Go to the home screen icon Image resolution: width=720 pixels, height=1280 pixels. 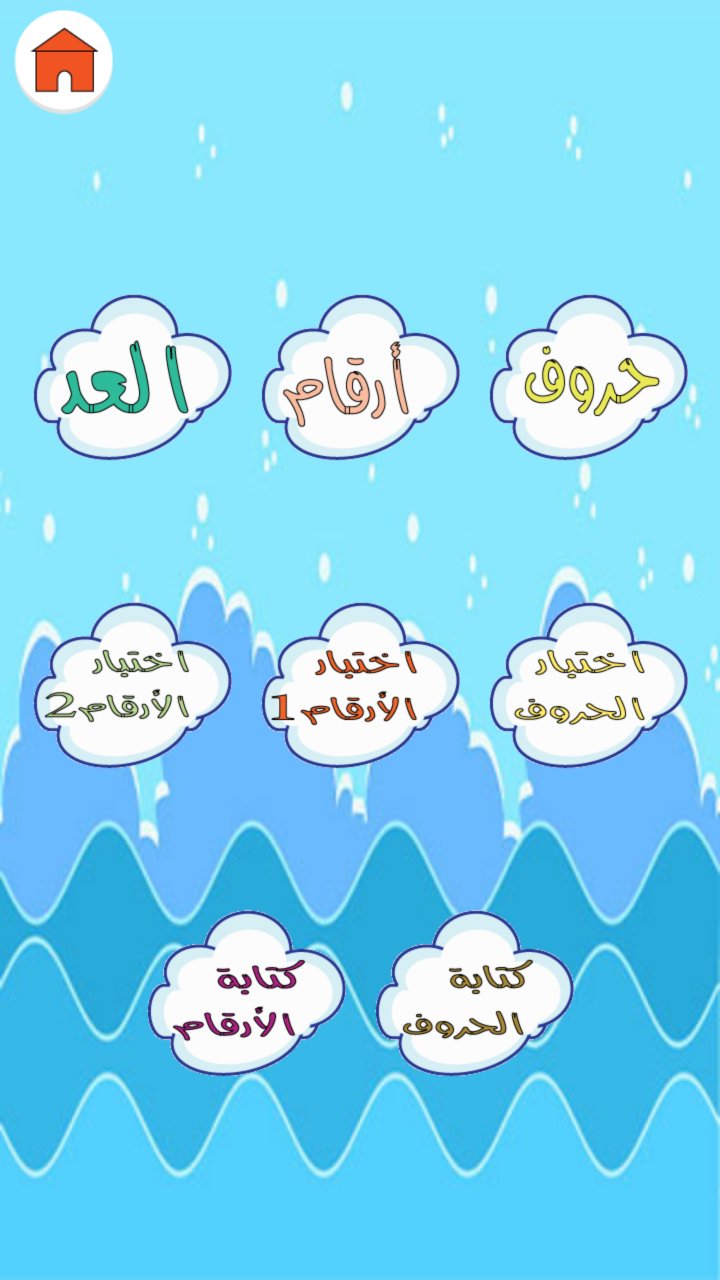[x=64, y=61]
